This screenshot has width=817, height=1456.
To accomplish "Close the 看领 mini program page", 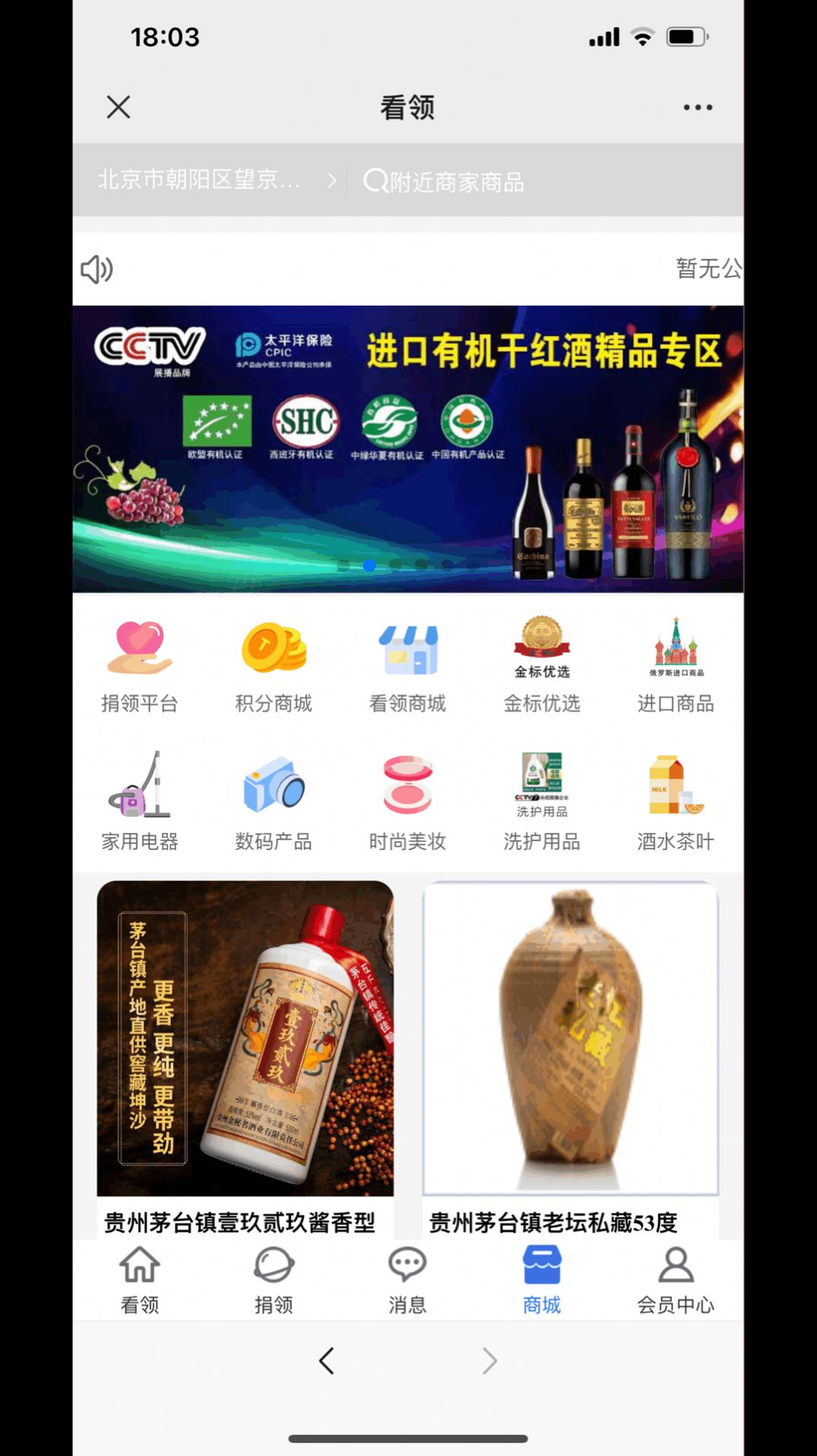I will pos(119,107).
